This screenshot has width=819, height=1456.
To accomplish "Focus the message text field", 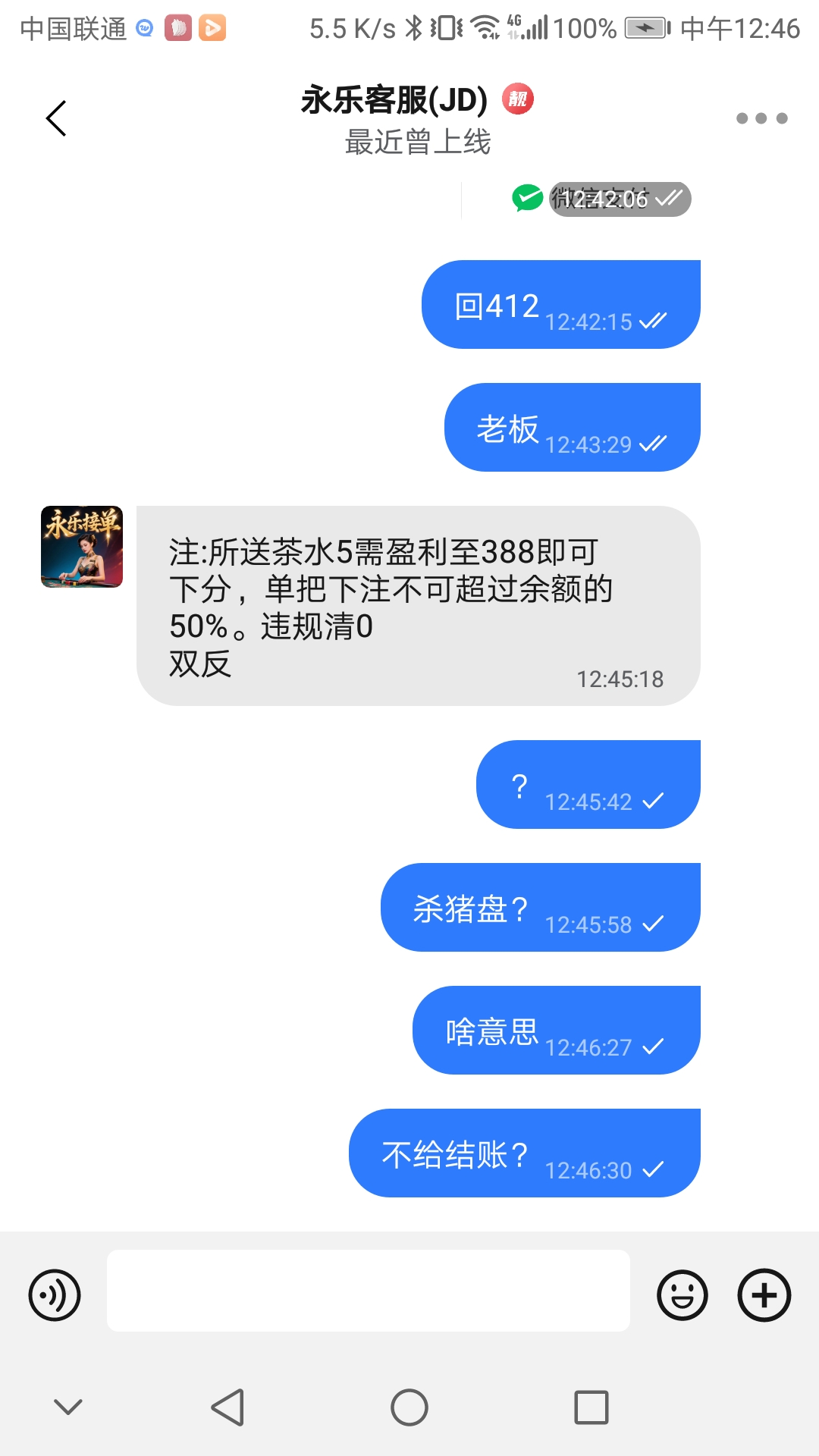I will tap(368, 1291).
